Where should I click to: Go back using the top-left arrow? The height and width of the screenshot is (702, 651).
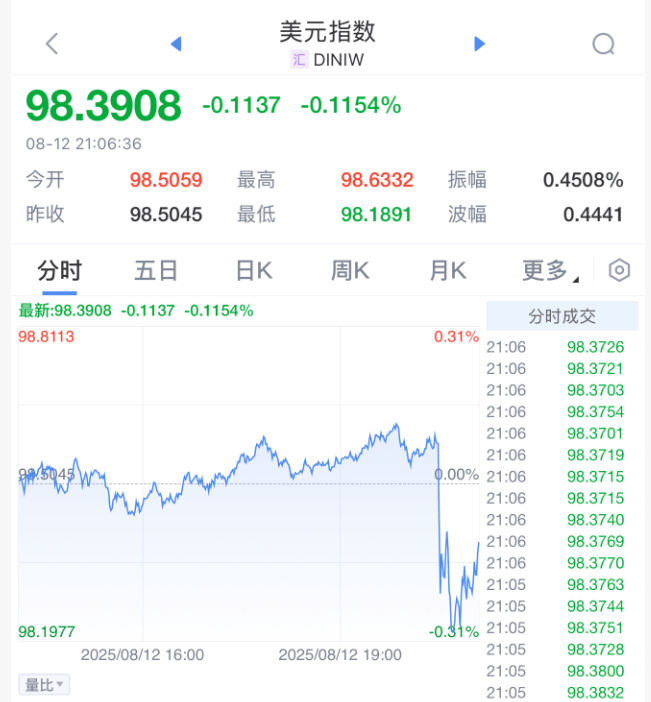coord(52,44)
